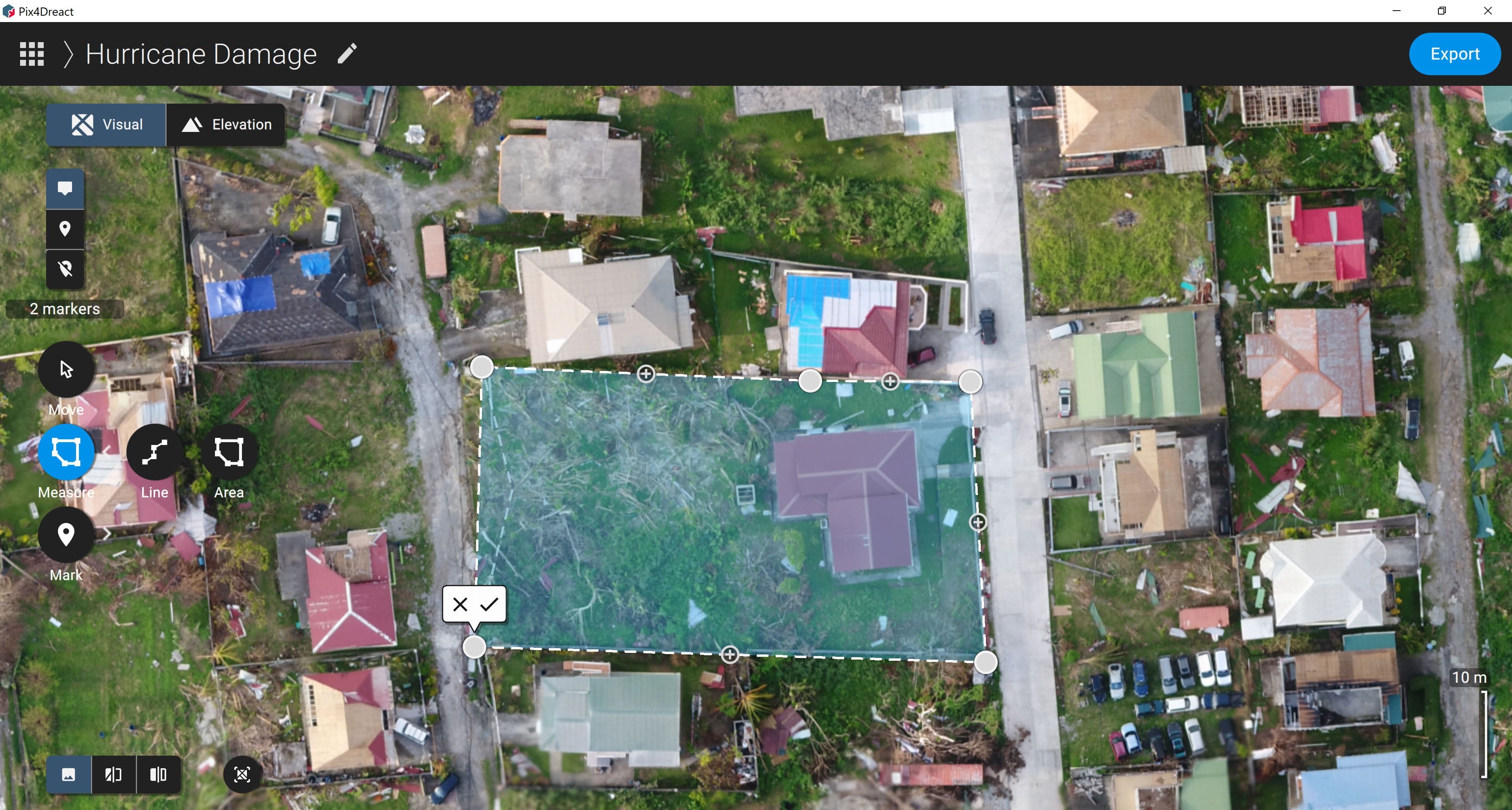The image size is (1512, 810).
Task: Switch to split compare view mode
Action: (x=113, y=774)
